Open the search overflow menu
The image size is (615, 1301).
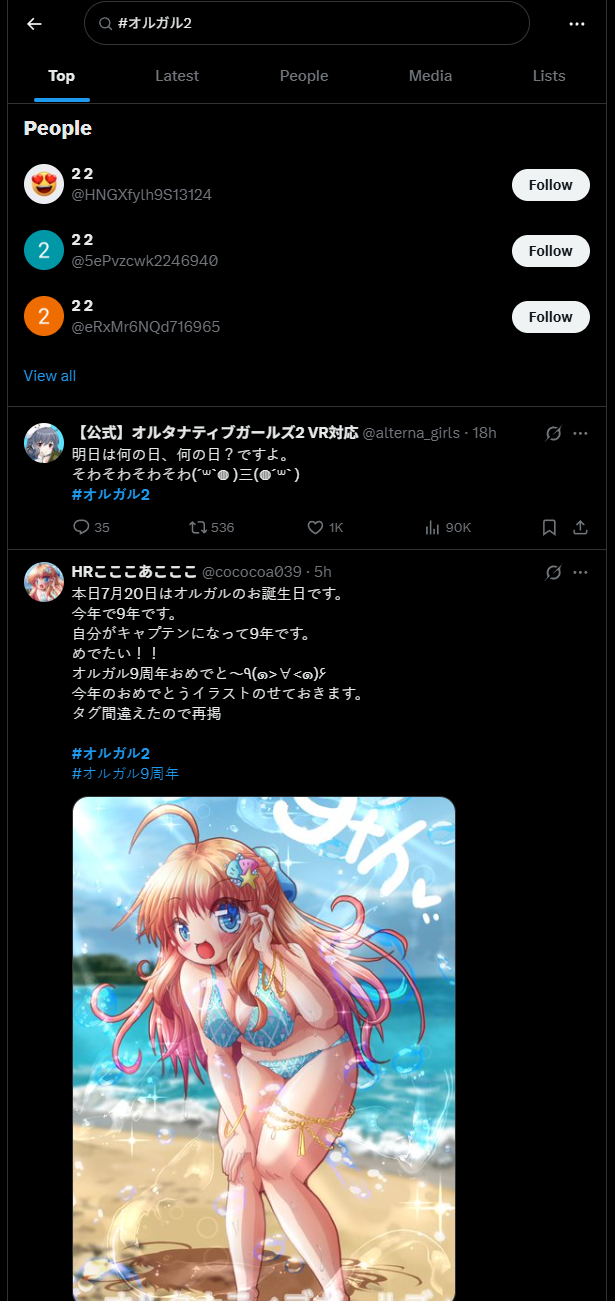576,24
